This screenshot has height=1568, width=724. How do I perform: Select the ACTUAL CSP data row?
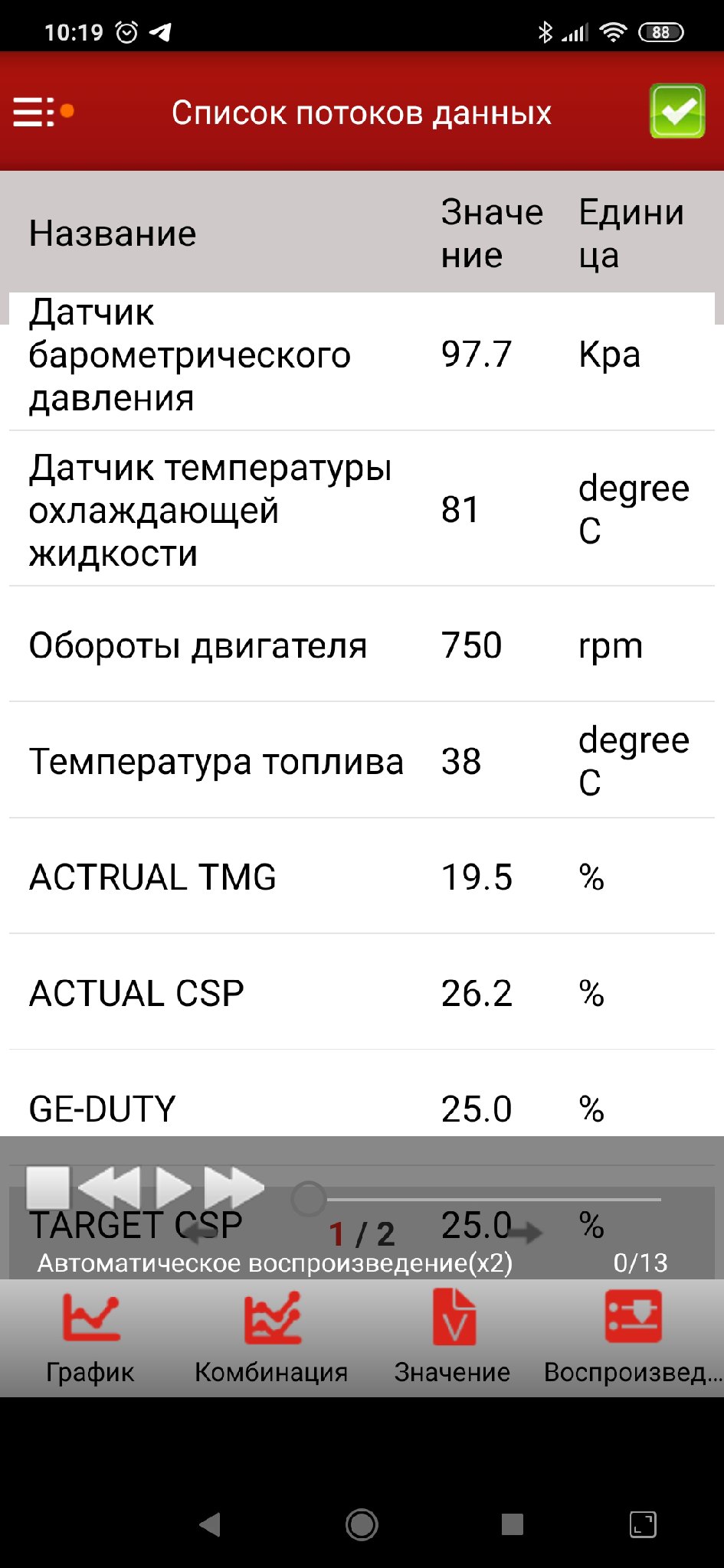point(362,992)
